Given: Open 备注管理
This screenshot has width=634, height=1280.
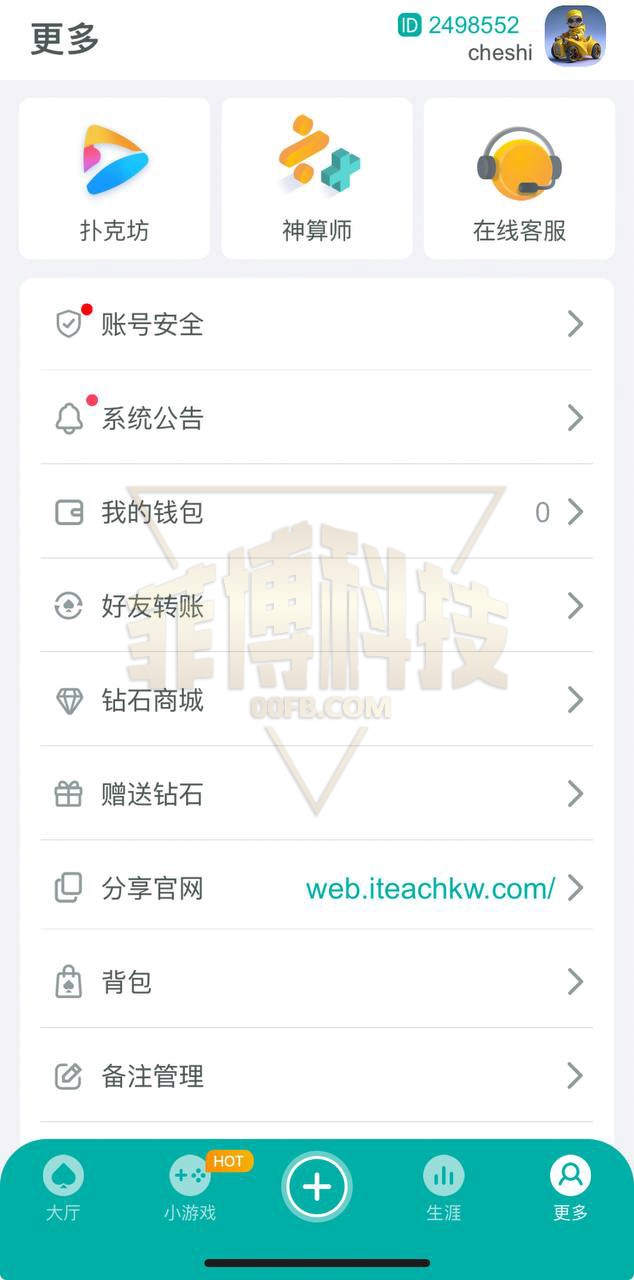Looking at the screenshot, I should click(317, 1076).
